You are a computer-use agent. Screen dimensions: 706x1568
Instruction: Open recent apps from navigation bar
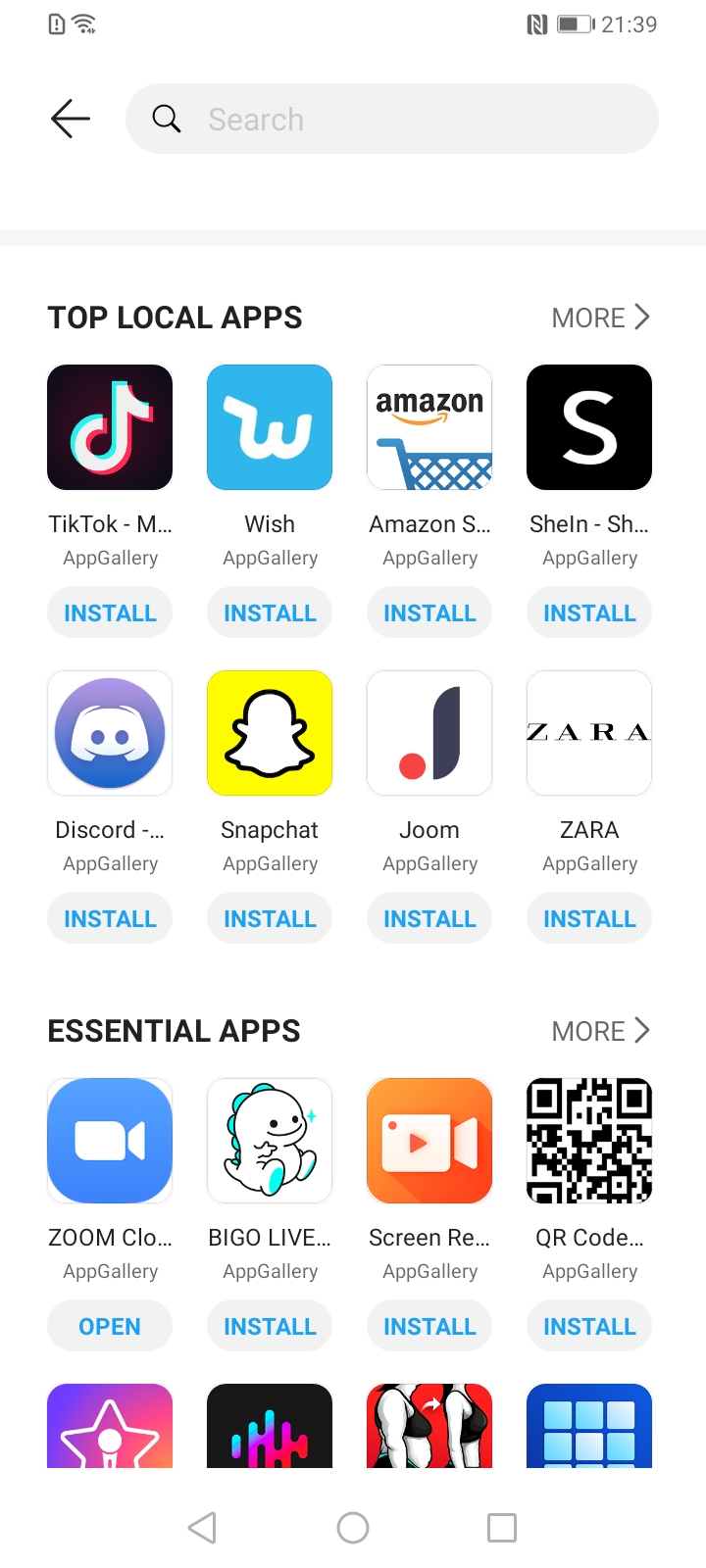502,1527
